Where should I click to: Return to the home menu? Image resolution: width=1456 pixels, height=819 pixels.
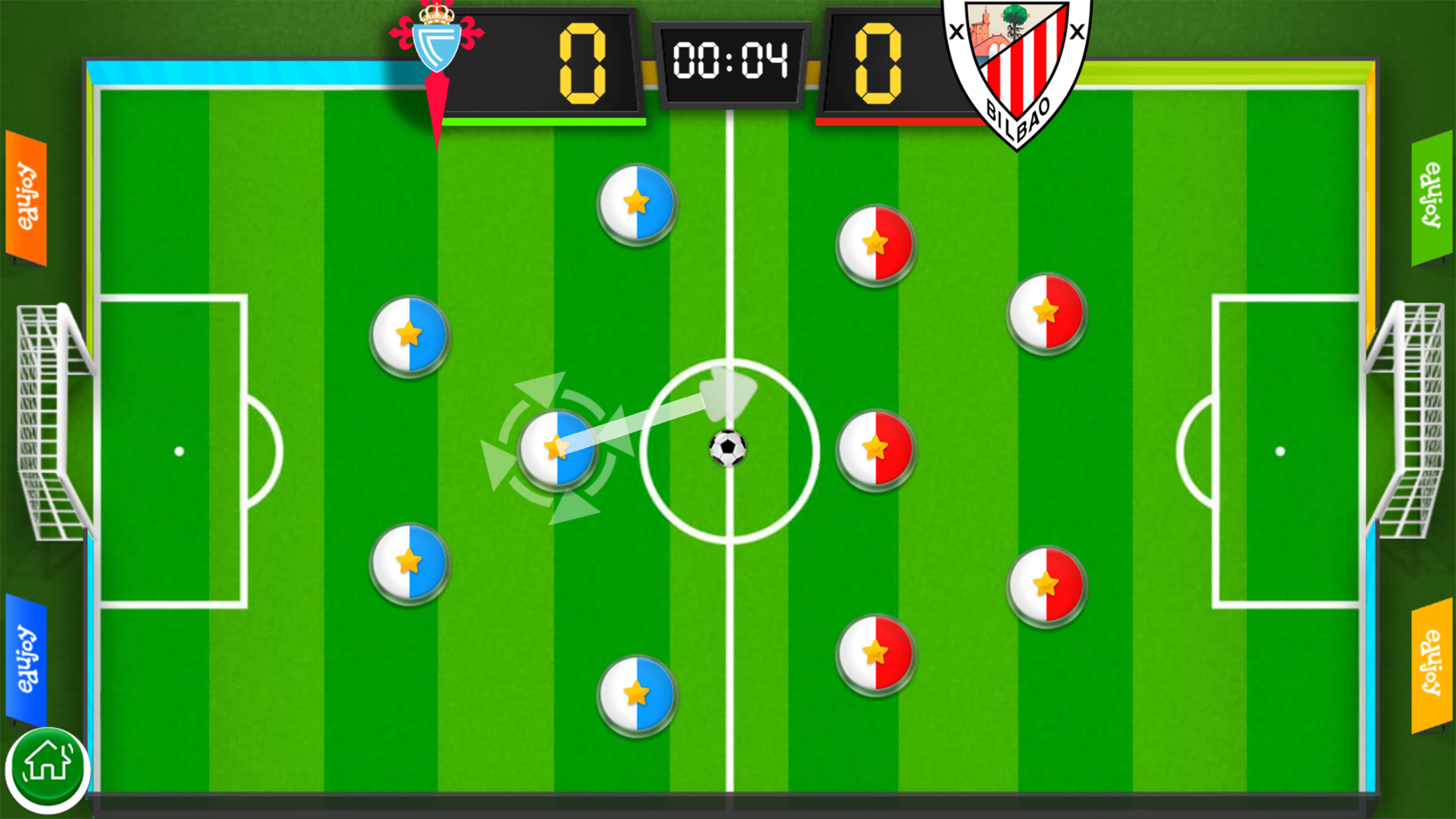(47, 768)
